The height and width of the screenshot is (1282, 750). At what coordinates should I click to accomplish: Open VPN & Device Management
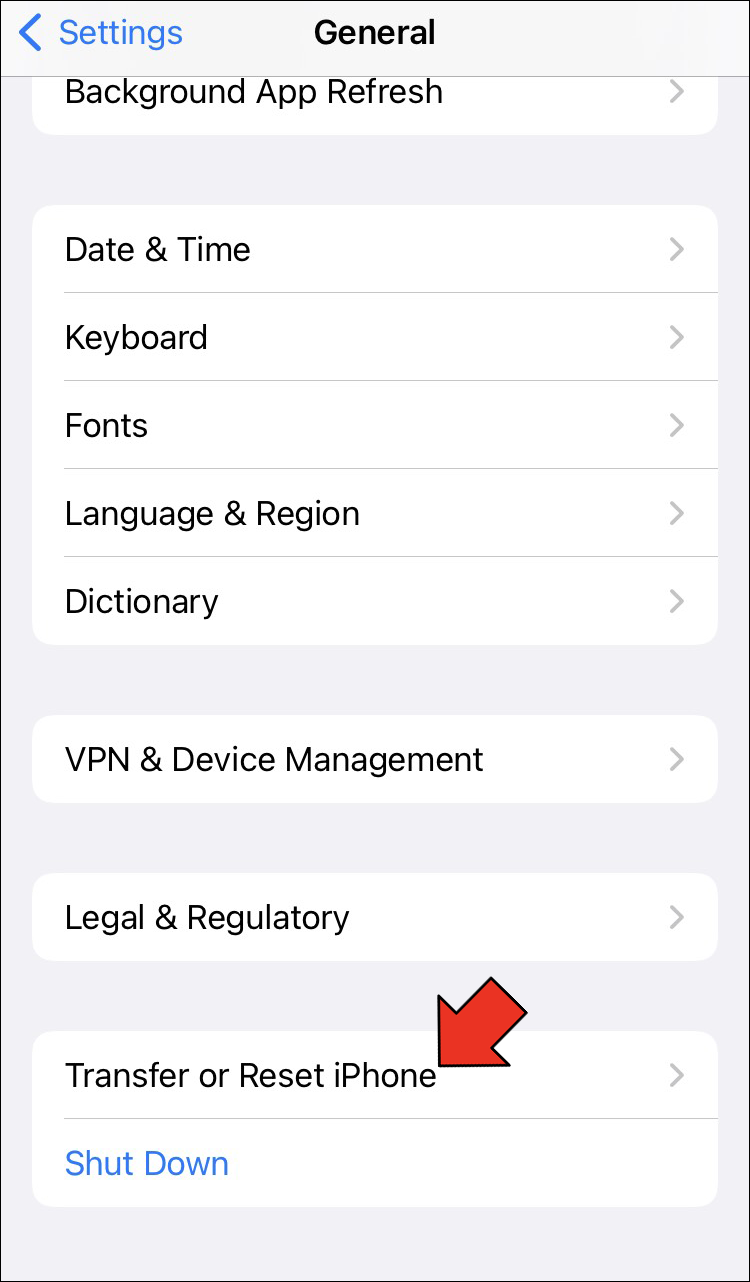pyautogui.click(x=374, y=760)
